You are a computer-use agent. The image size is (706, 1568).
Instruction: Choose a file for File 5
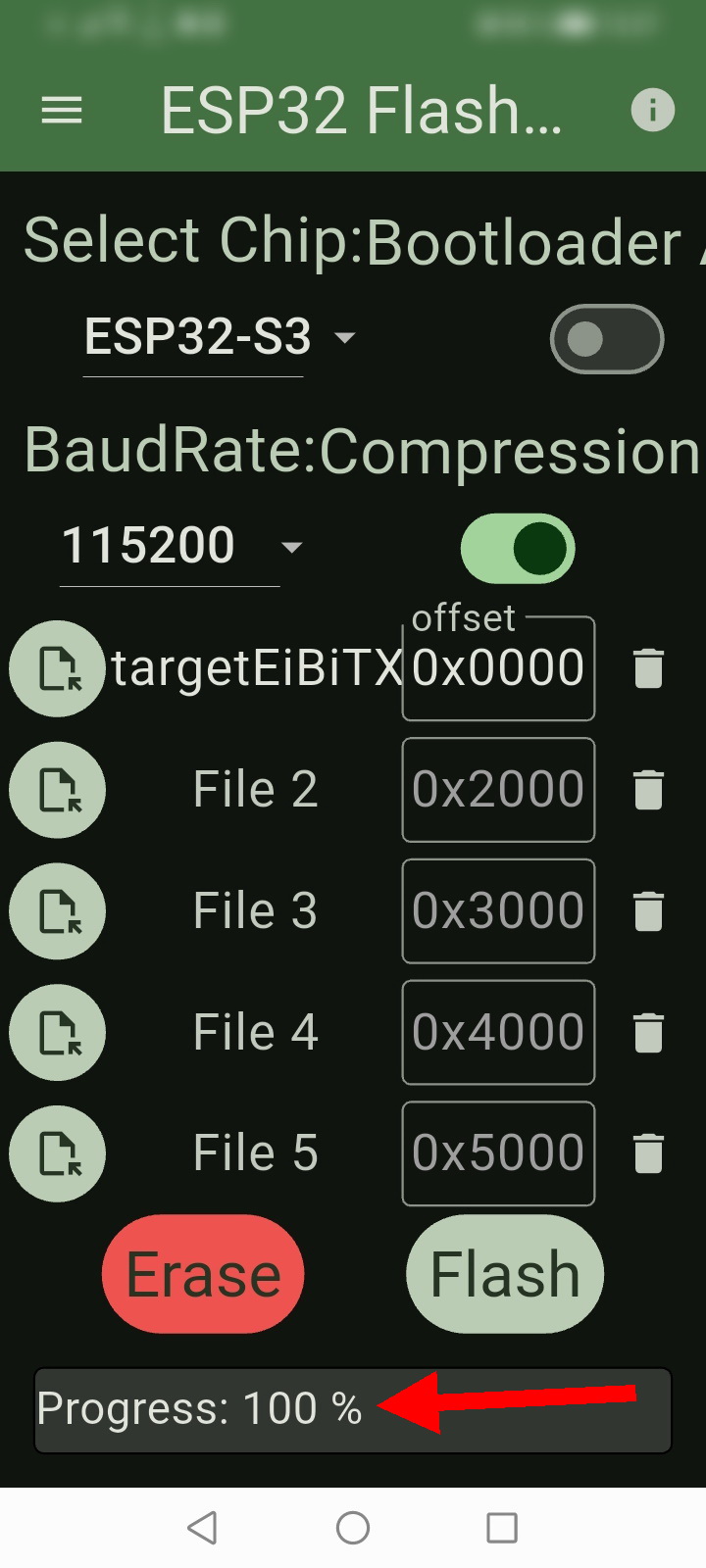pos(58,1153)
